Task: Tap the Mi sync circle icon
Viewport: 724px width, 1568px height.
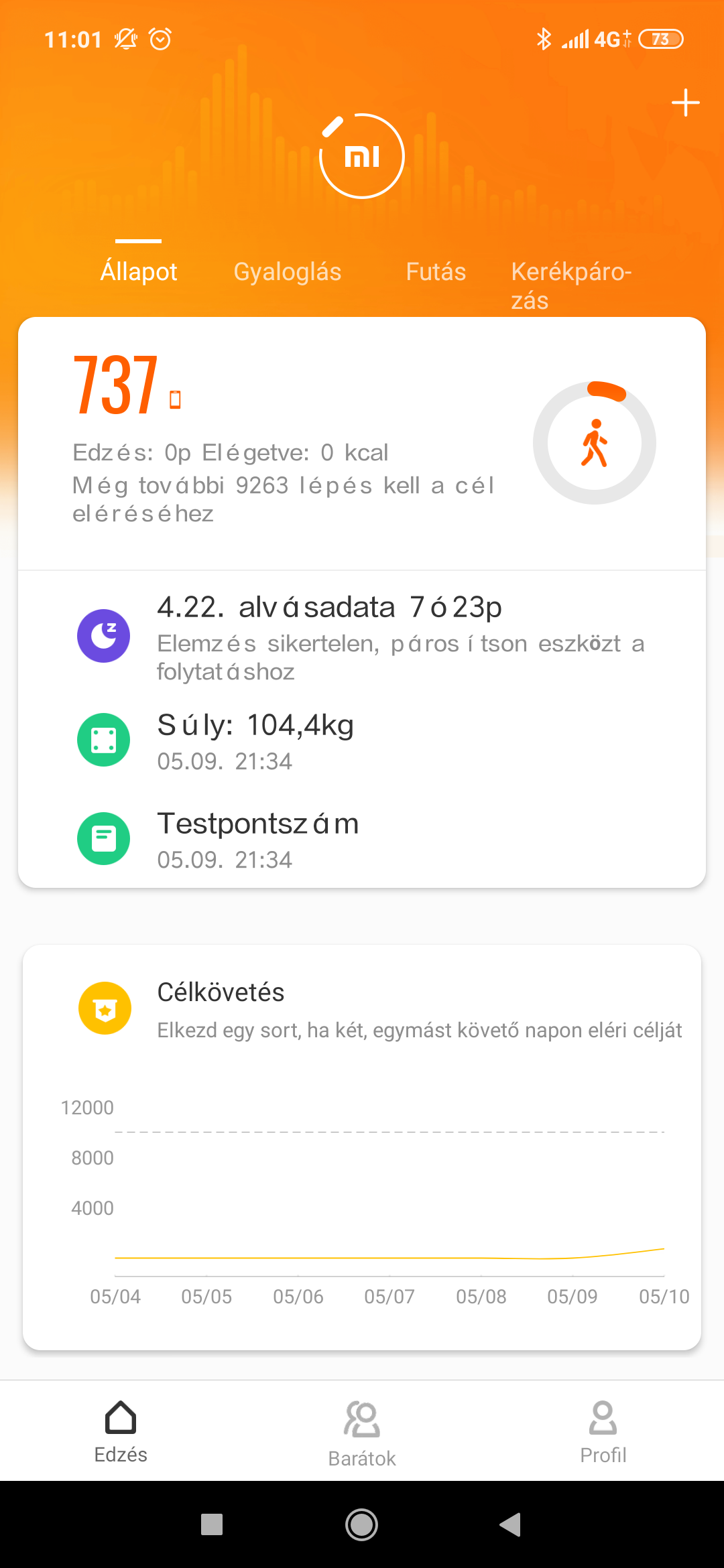Action: (362, 156)
